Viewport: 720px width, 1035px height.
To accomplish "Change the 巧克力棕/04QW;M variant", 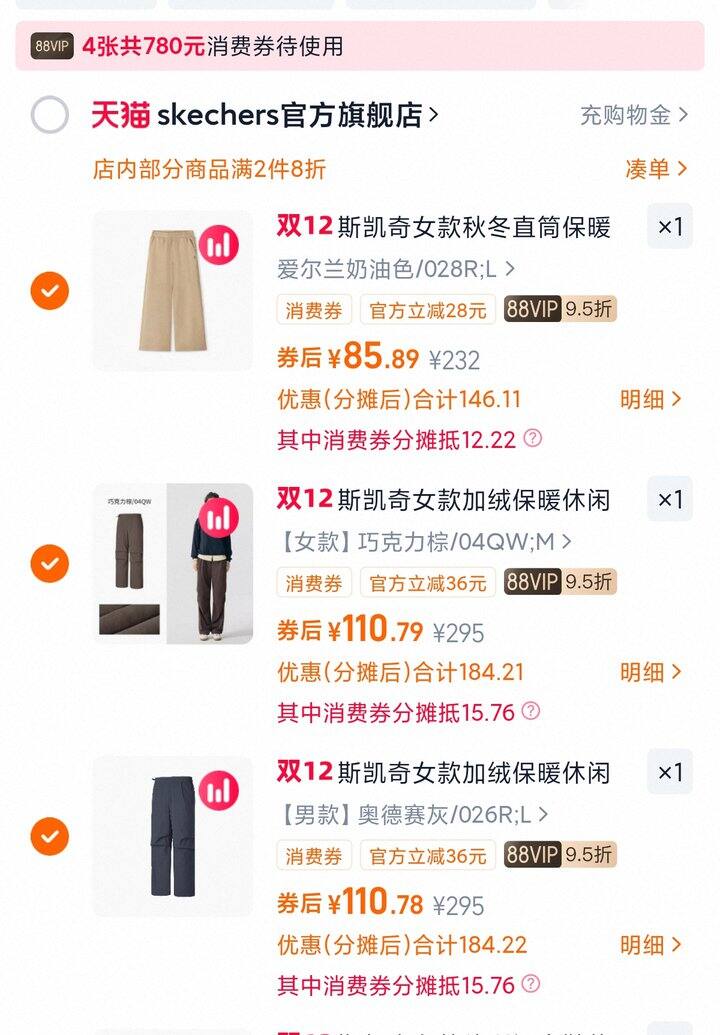I will click(424, 542).
